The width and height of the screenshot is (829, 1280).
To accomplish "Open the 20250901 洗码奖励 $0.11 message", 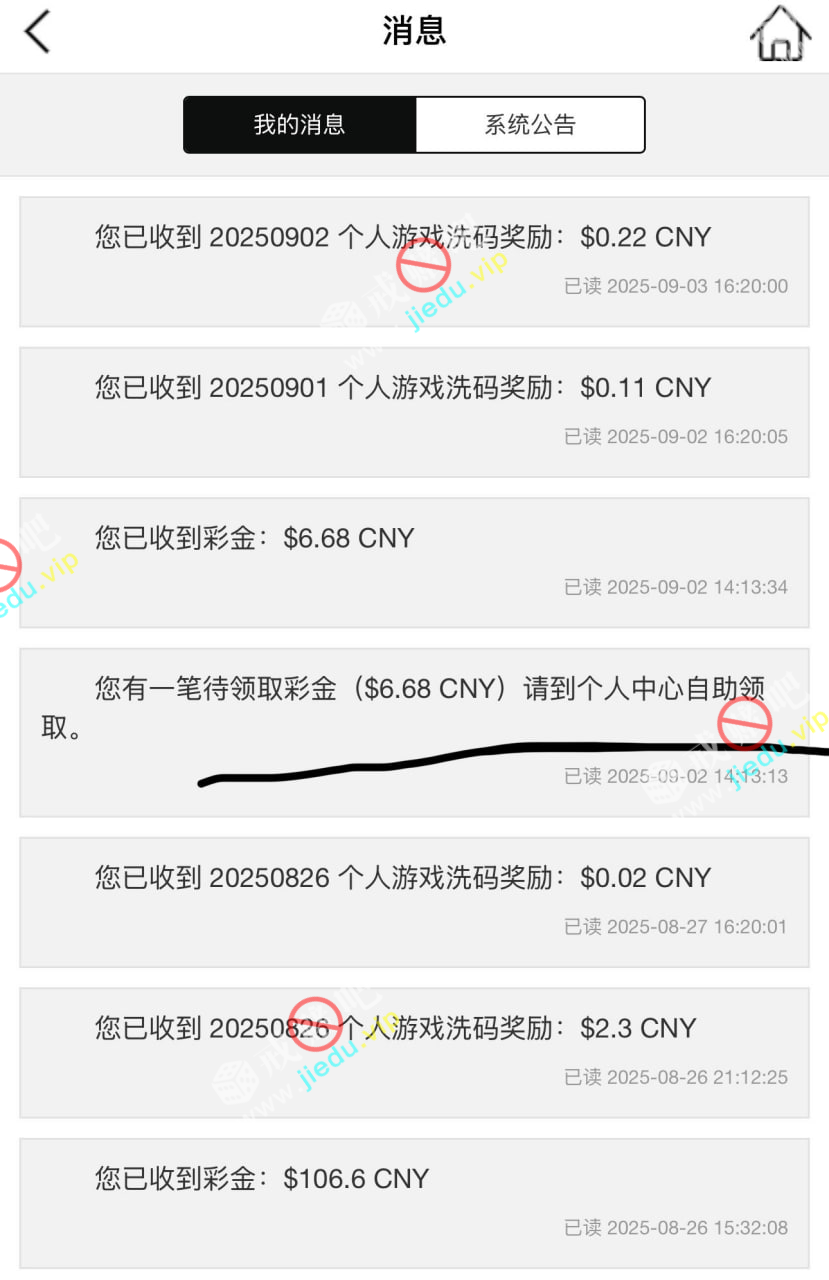I will (414, 411).
